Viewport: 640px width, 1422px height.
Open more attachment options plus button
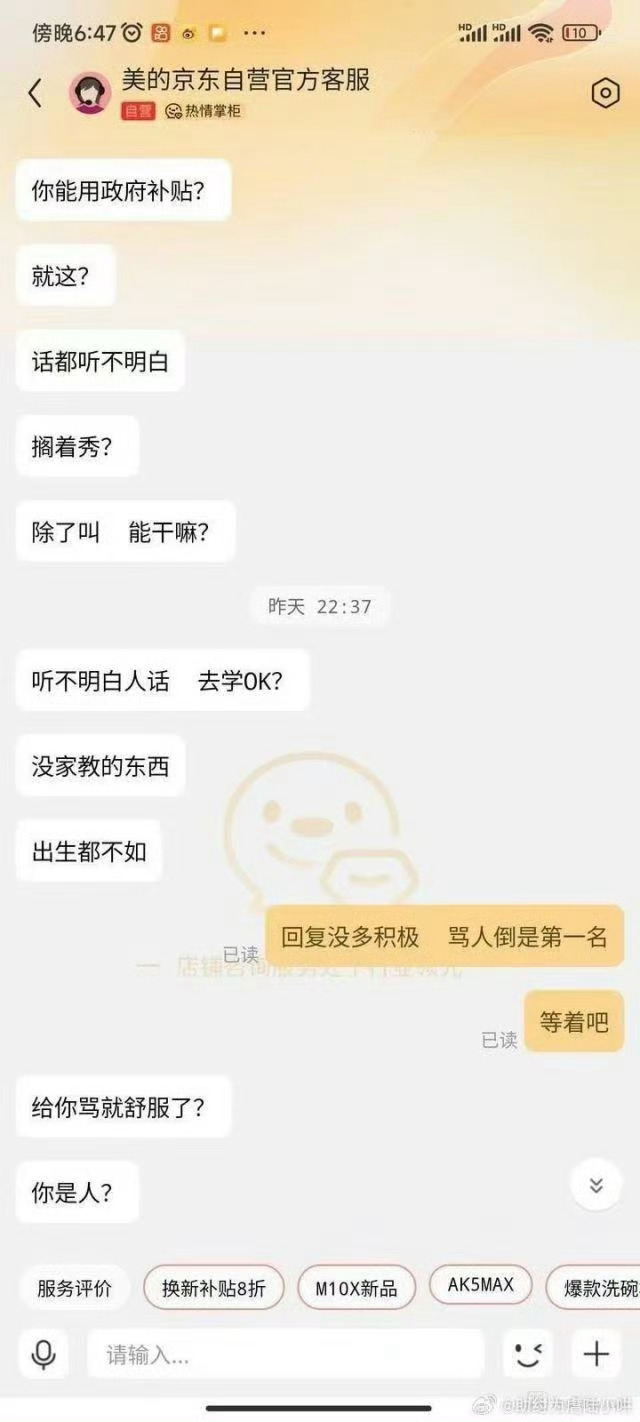[596, 1355]
